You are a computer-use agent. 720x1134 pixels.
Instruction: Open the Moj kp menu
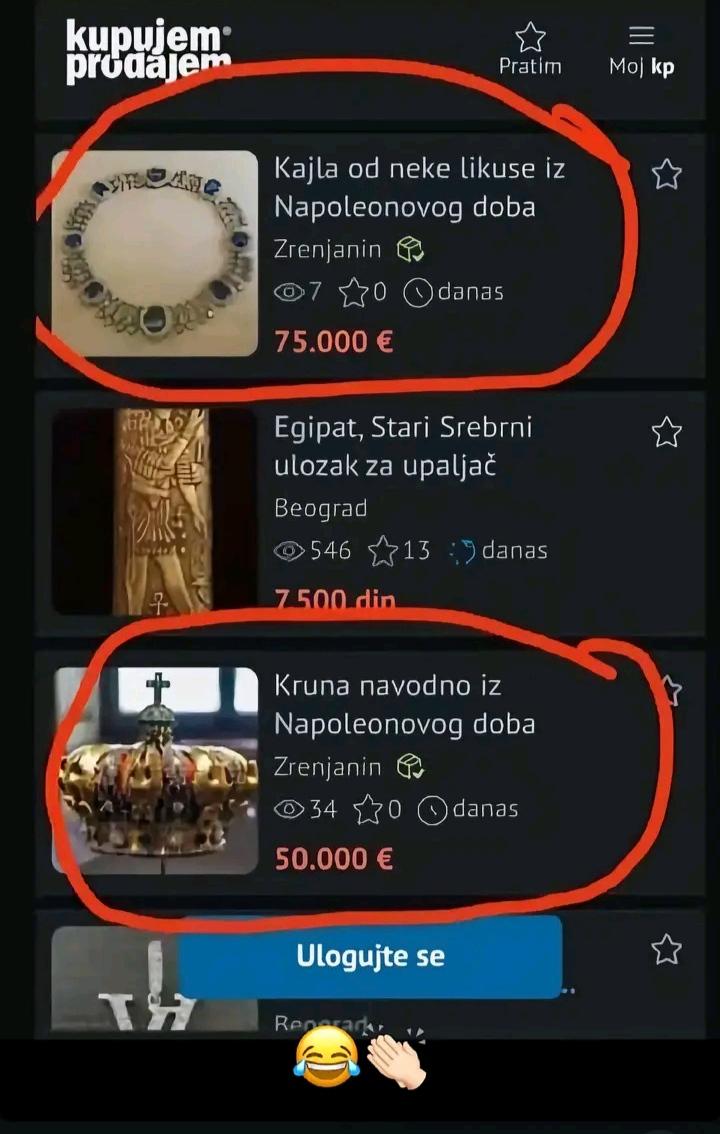[641, 50]
